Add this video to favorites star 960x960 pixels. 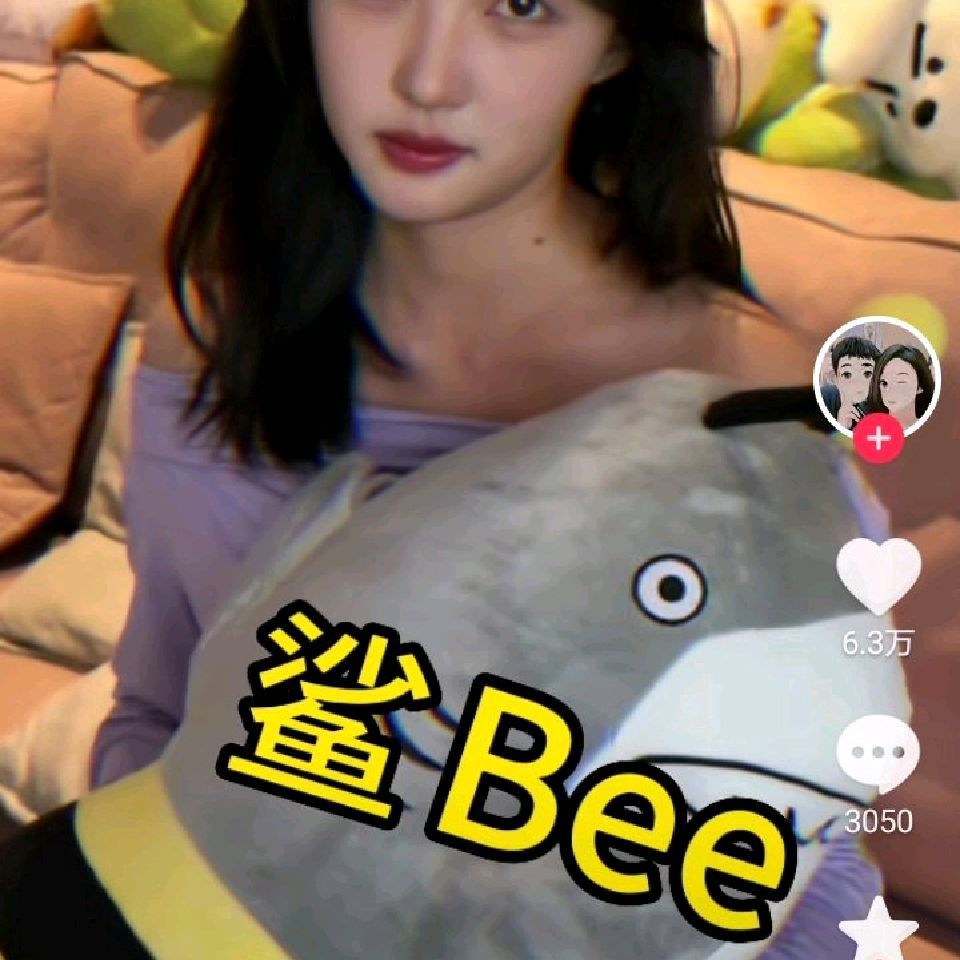878,930
